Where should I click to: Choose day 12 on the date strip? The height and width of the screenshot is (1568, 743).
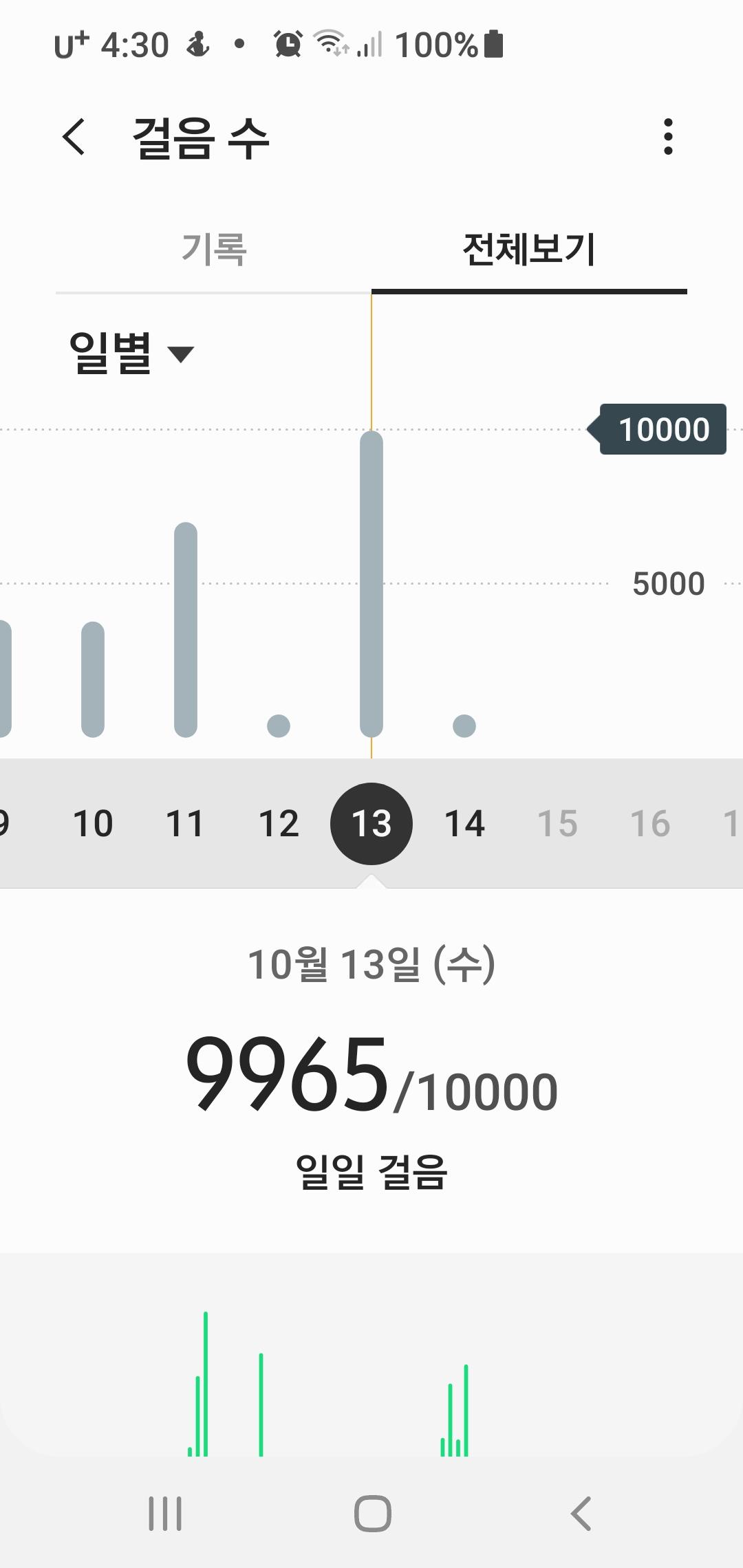279,824
